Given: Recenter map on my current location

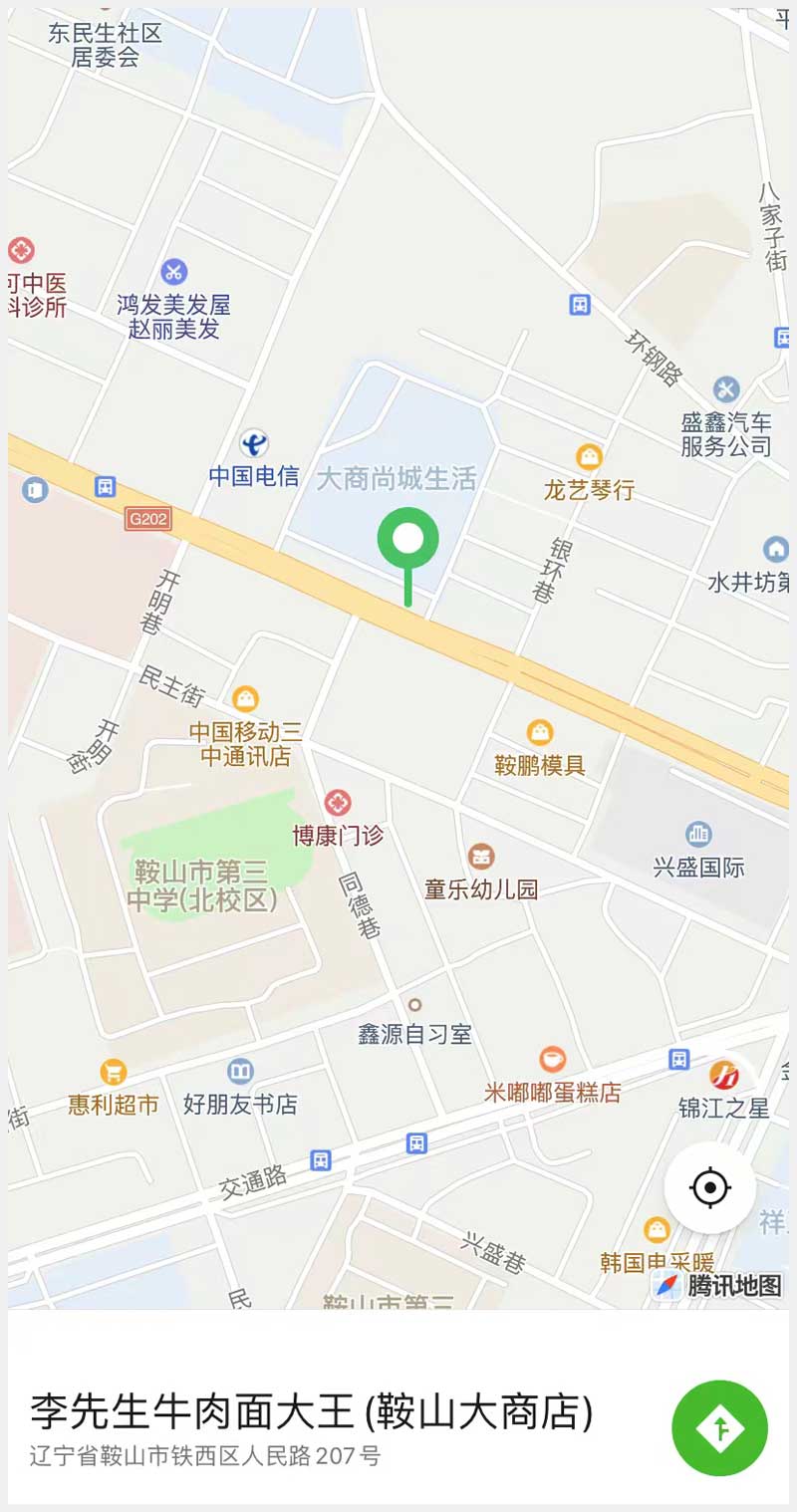Looking at the screenshot, I should point(709,1187).
